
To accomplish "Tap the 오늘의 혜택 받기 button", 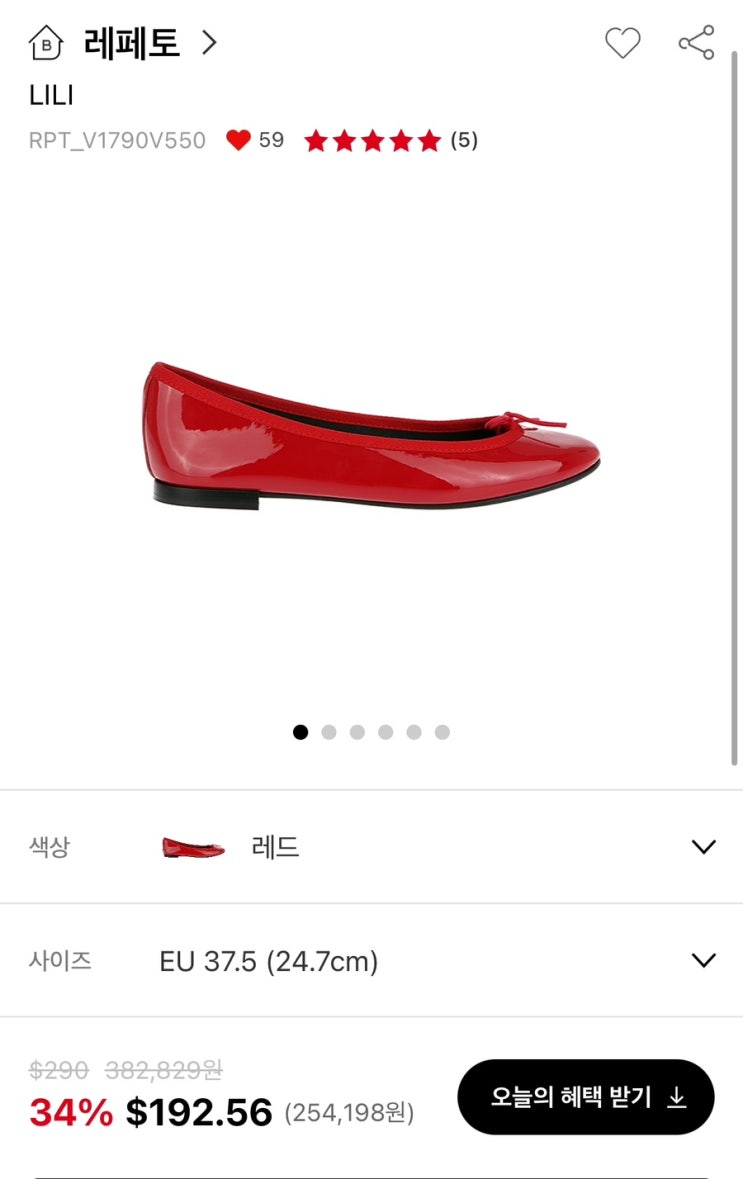I will tap(586, 1097).
